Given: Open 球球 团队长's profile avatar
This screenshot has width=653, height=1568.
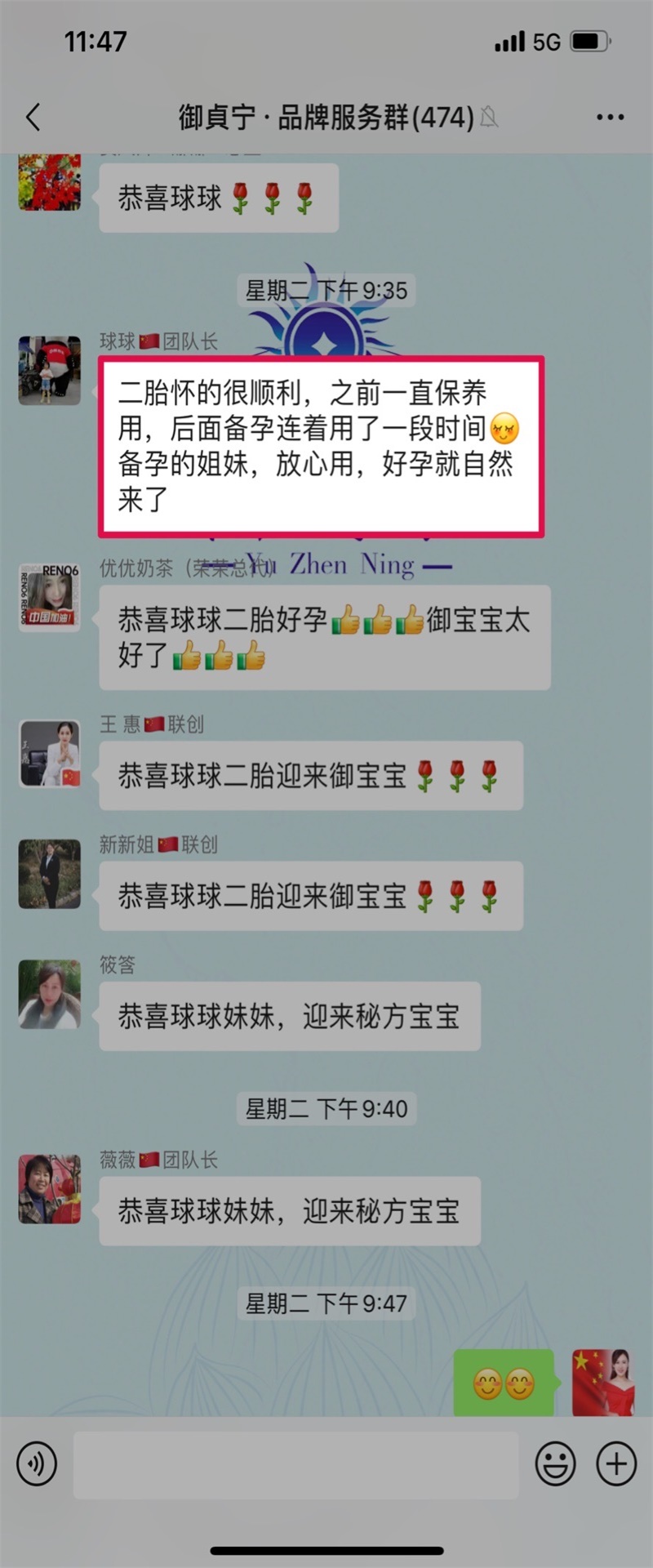Looking at the screenshot, I should pos(50,370).
